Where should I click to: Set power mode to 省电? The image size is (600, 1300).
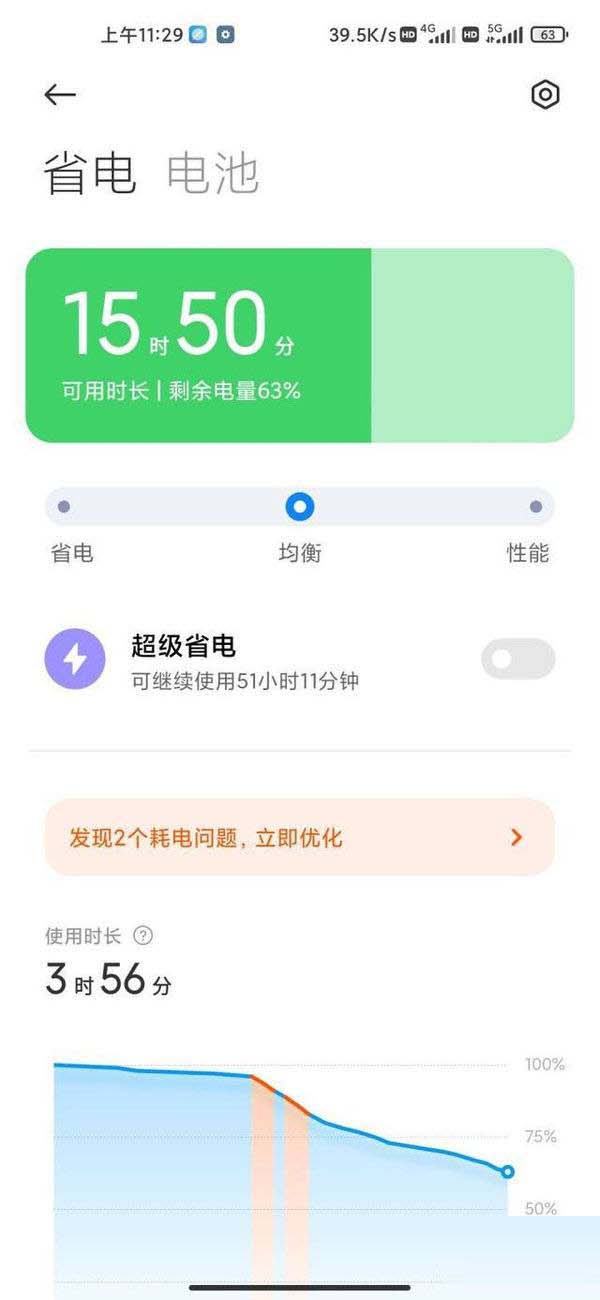click(65, 507)
